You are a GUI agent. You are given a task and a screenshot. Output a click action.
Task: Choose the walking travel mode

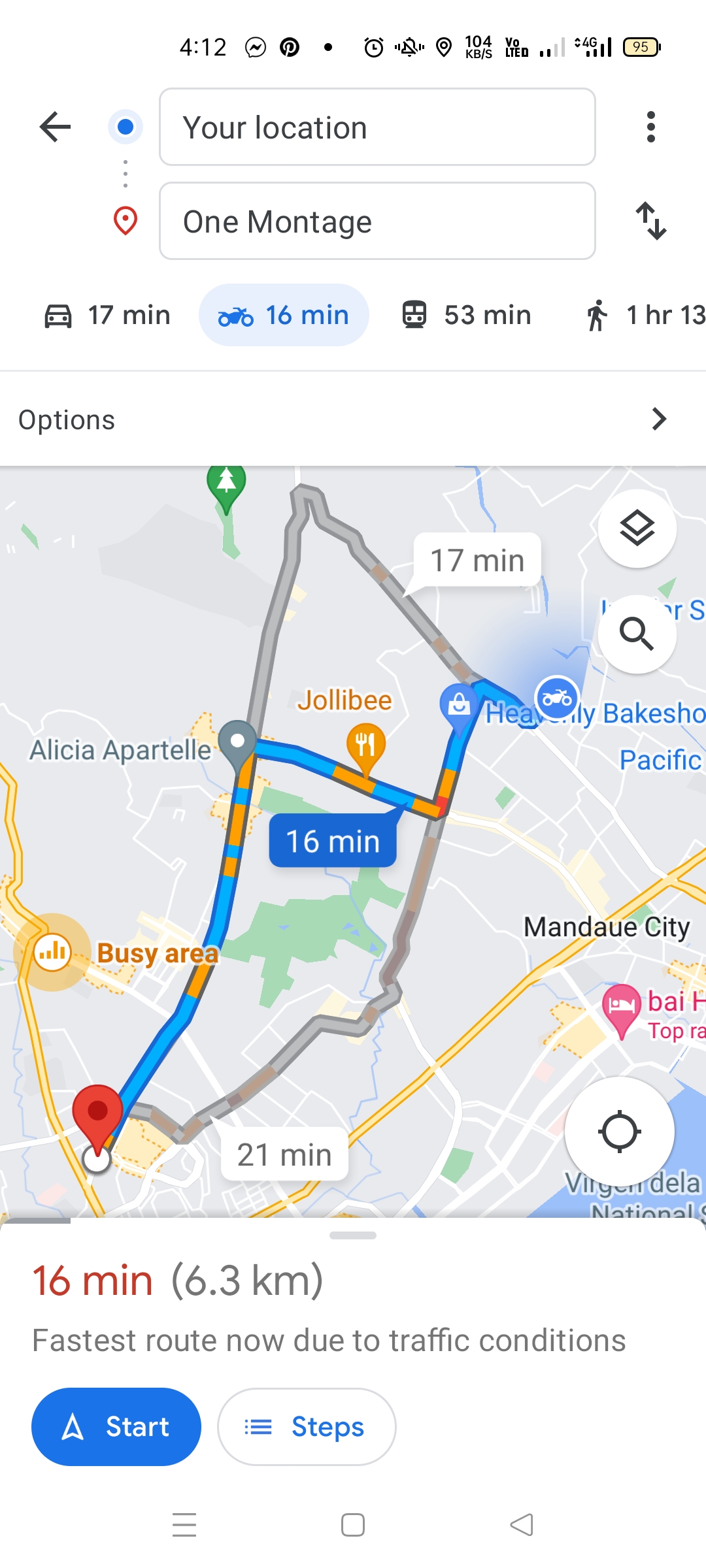[x=644, y=315]
